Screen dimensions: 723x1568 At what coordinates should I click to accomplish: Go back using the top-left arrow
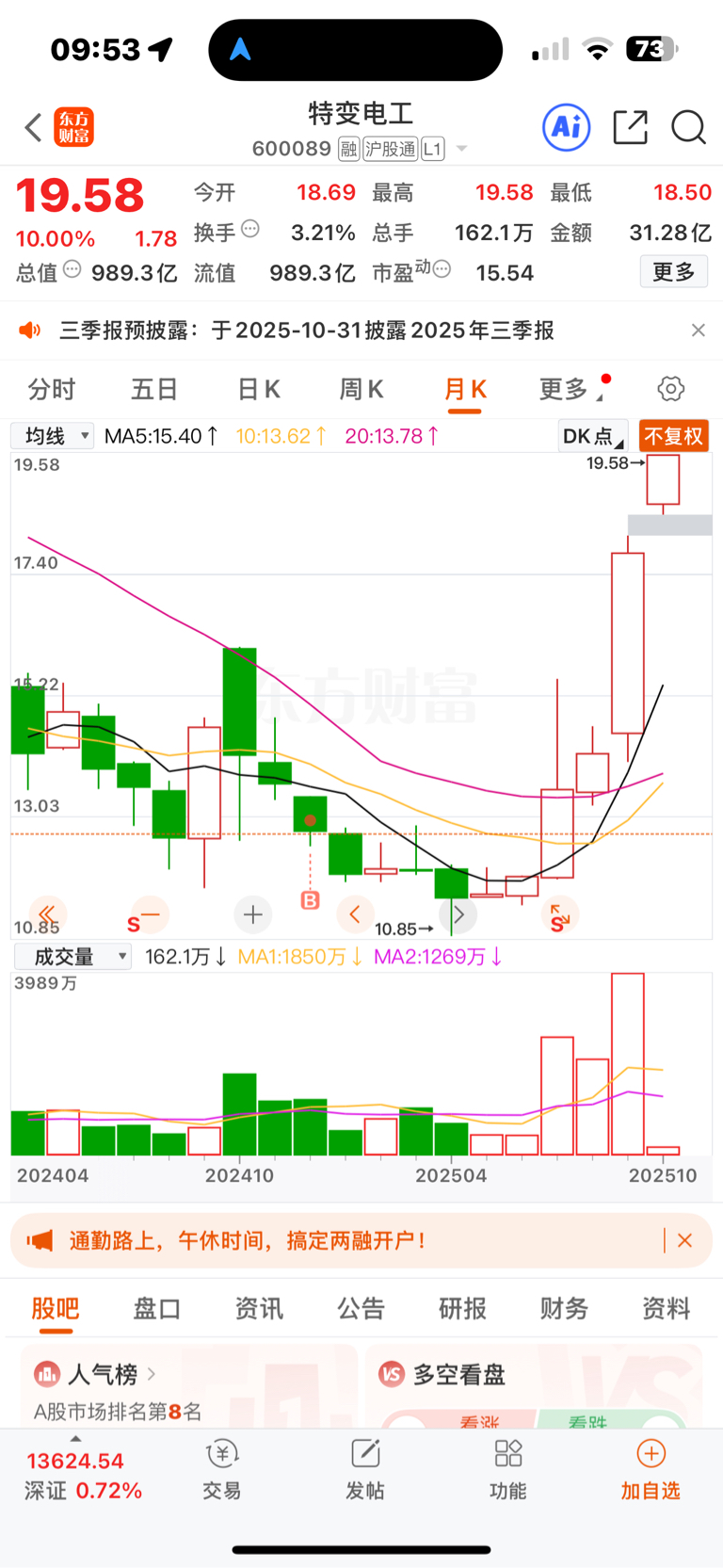[x=34, y=127]
